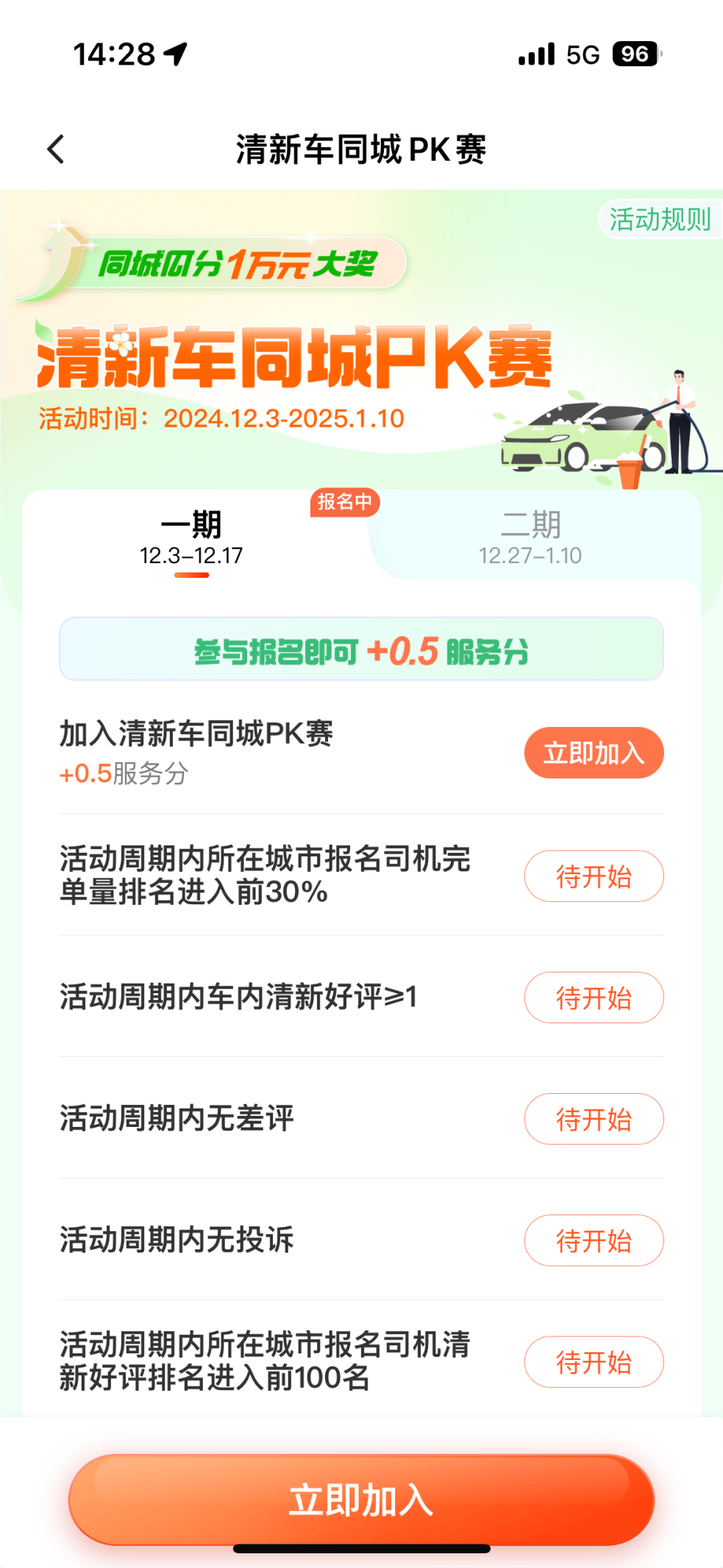
Task: Tap 待开始 next to 车内清新好评≥1
Action: [594, 998]
